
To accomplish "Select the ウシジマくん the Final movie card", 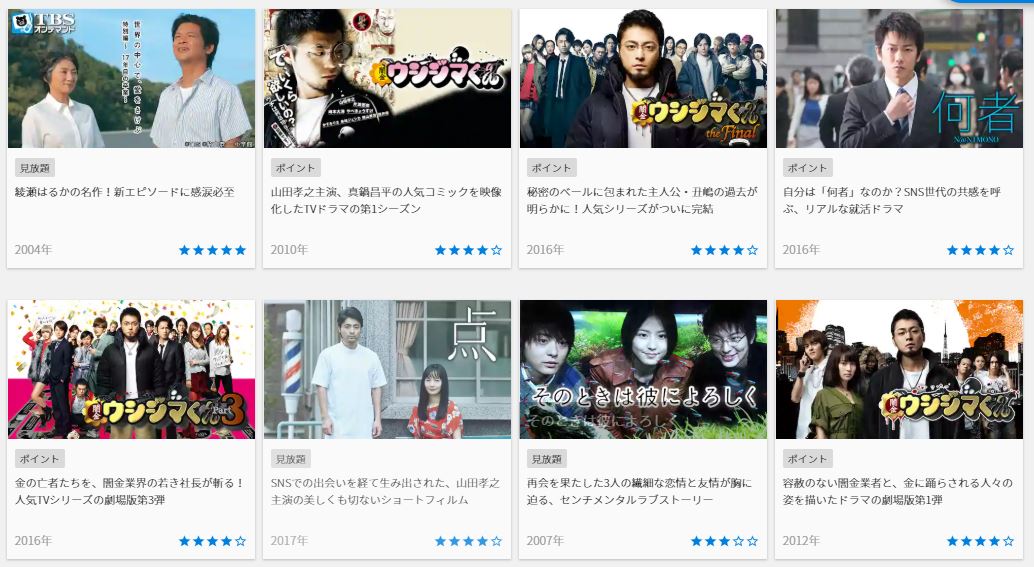I will [643, 80].
